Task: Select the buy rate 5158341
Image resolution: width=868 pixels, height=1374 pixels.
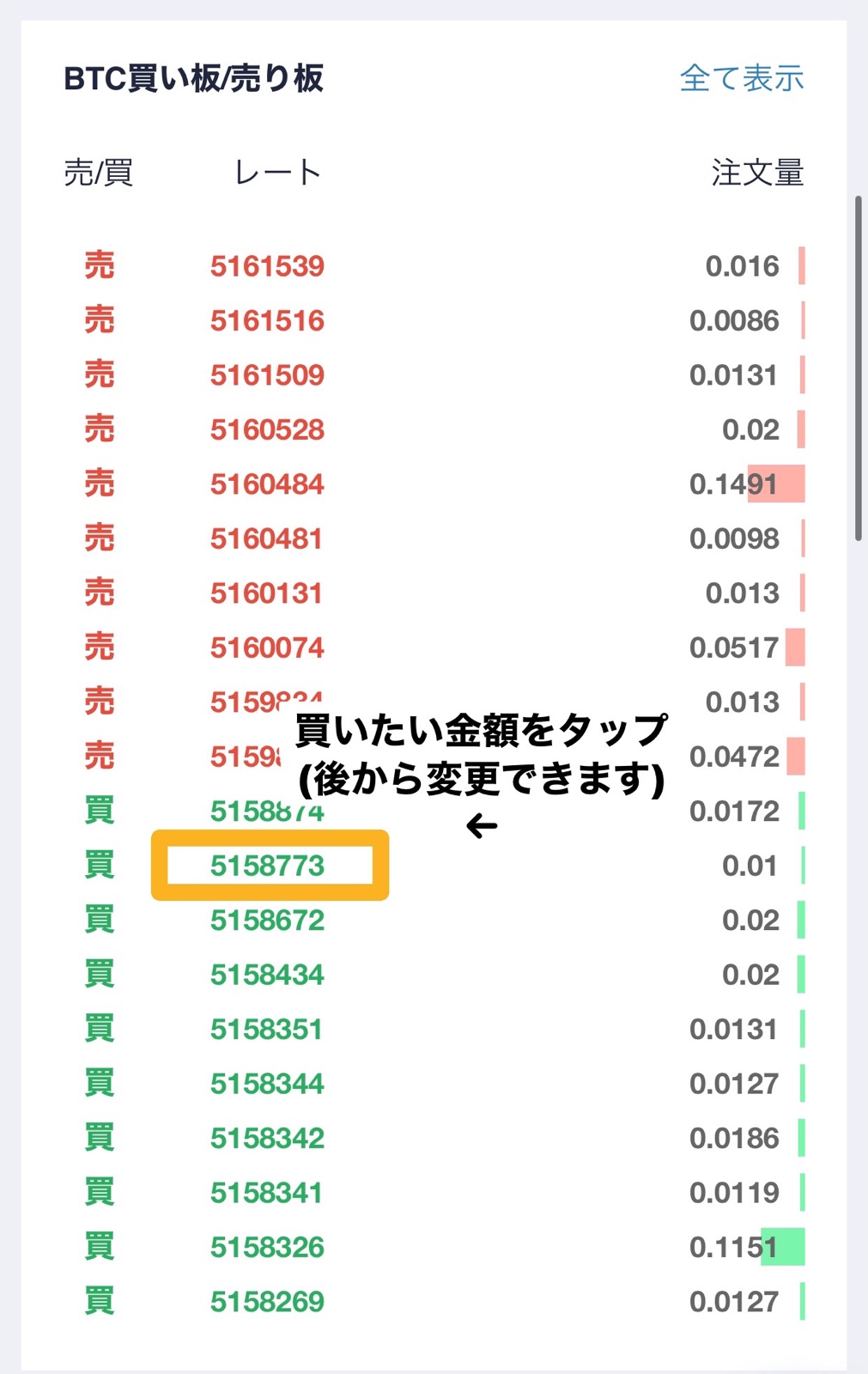Action: (x=266, y=1193)
